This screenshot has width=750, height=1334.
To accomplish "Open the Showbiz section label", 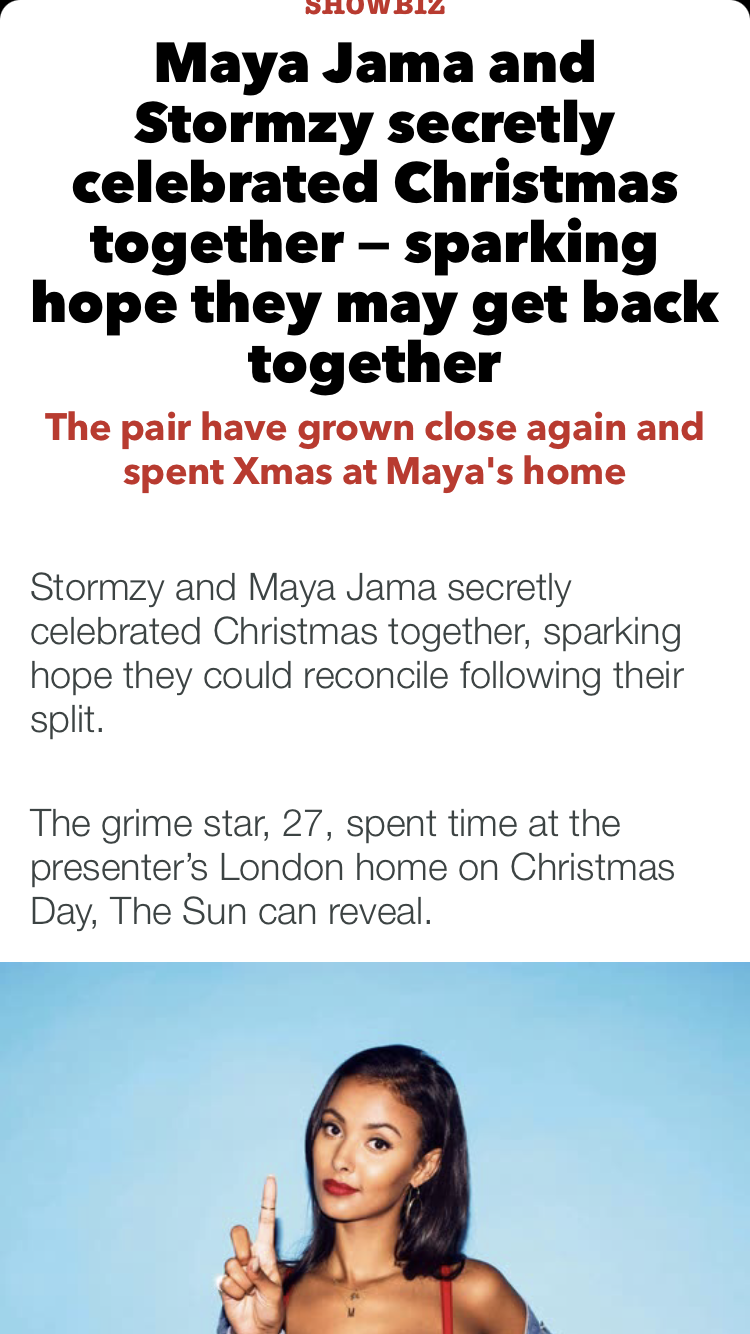I will 375,9.
